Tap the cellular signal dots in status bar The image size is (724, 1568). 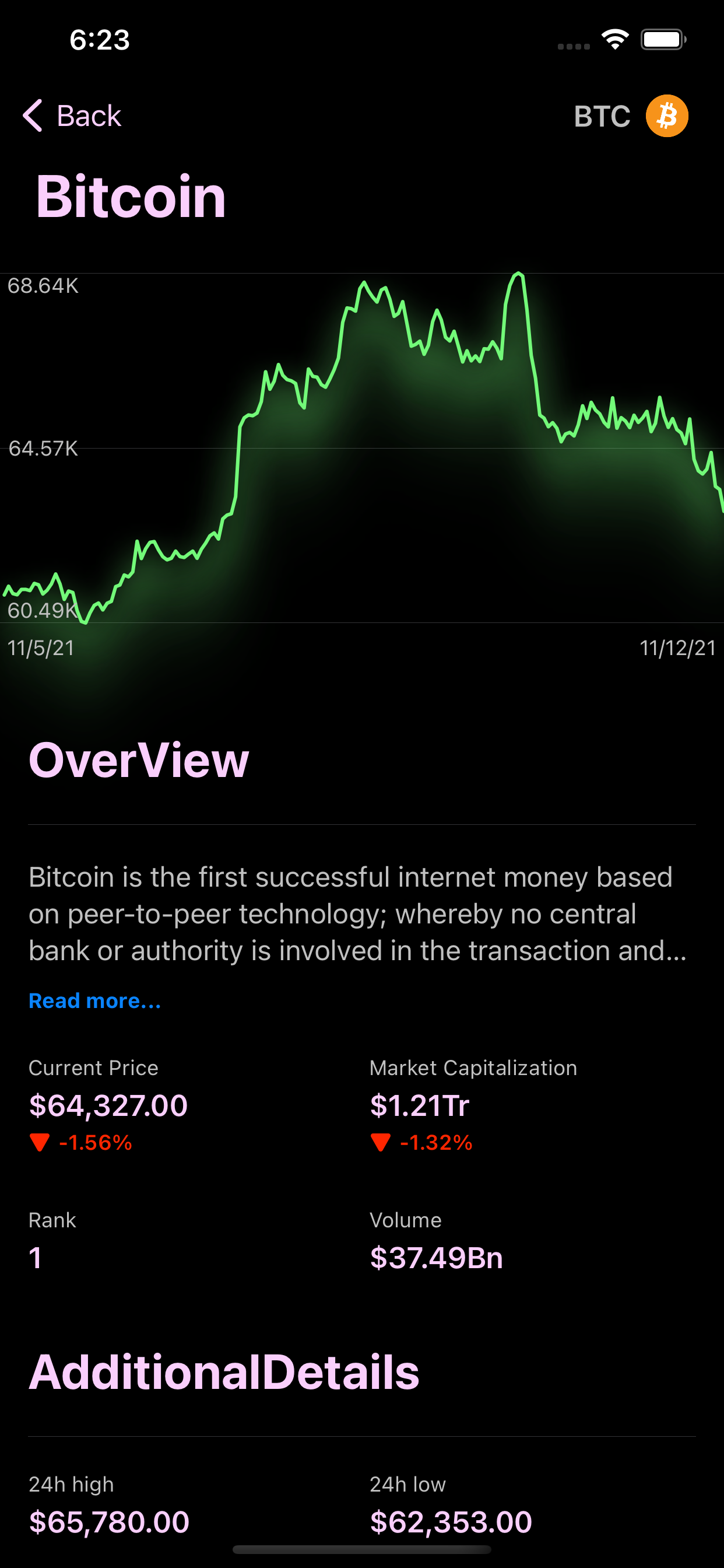pos(572,45)
